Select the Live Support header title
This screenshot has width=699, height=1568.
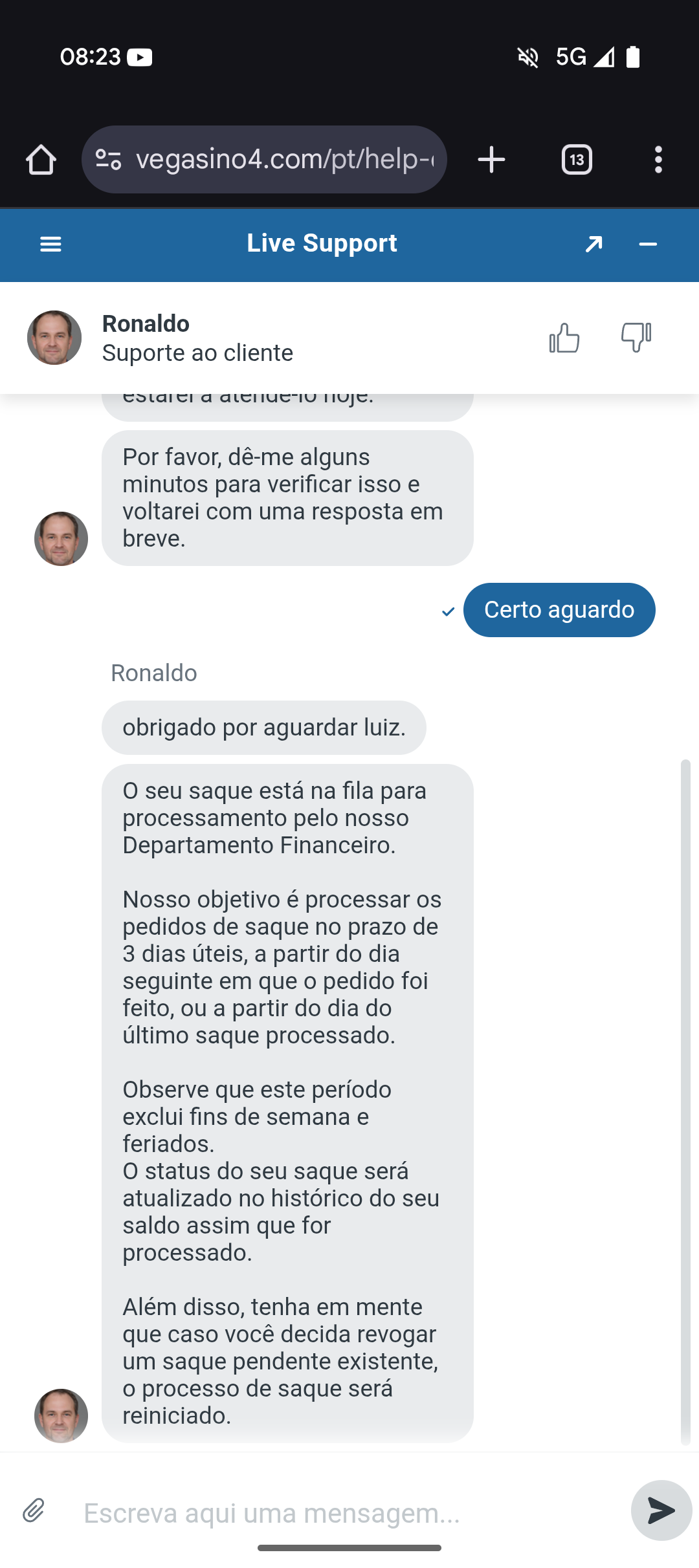tap(322, 243)
